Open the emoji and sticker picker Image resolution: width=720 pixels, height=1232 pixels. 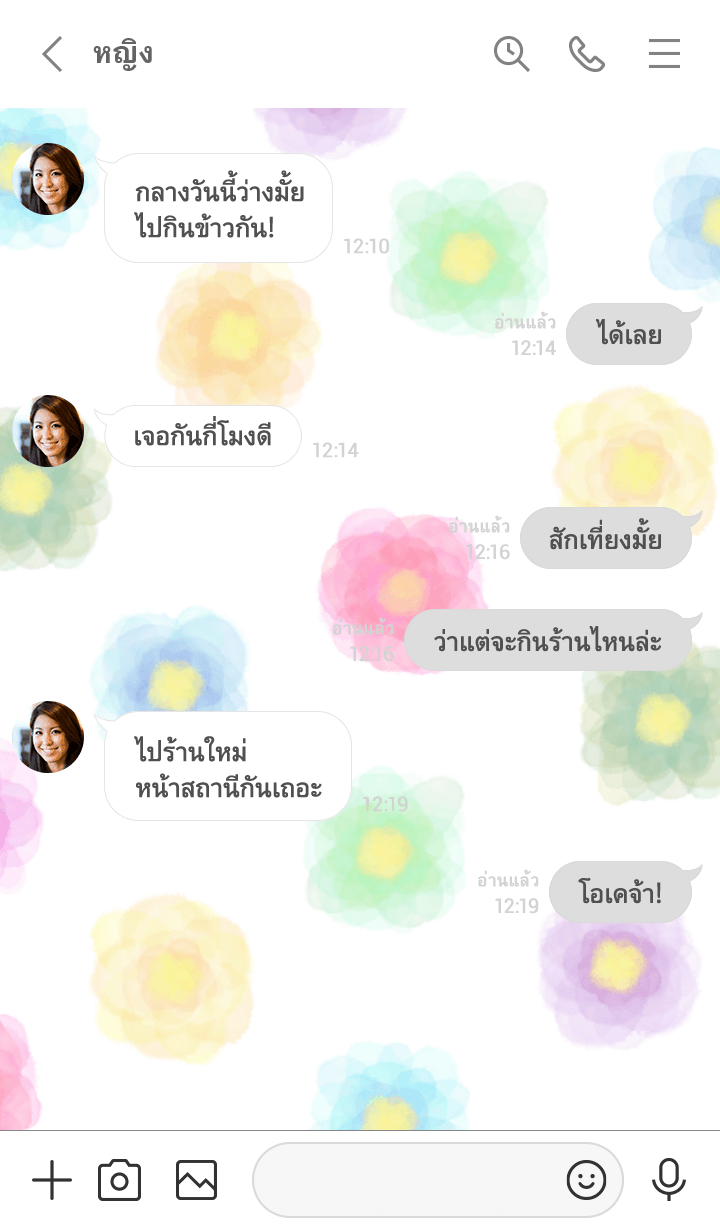tap(586, 1181)
